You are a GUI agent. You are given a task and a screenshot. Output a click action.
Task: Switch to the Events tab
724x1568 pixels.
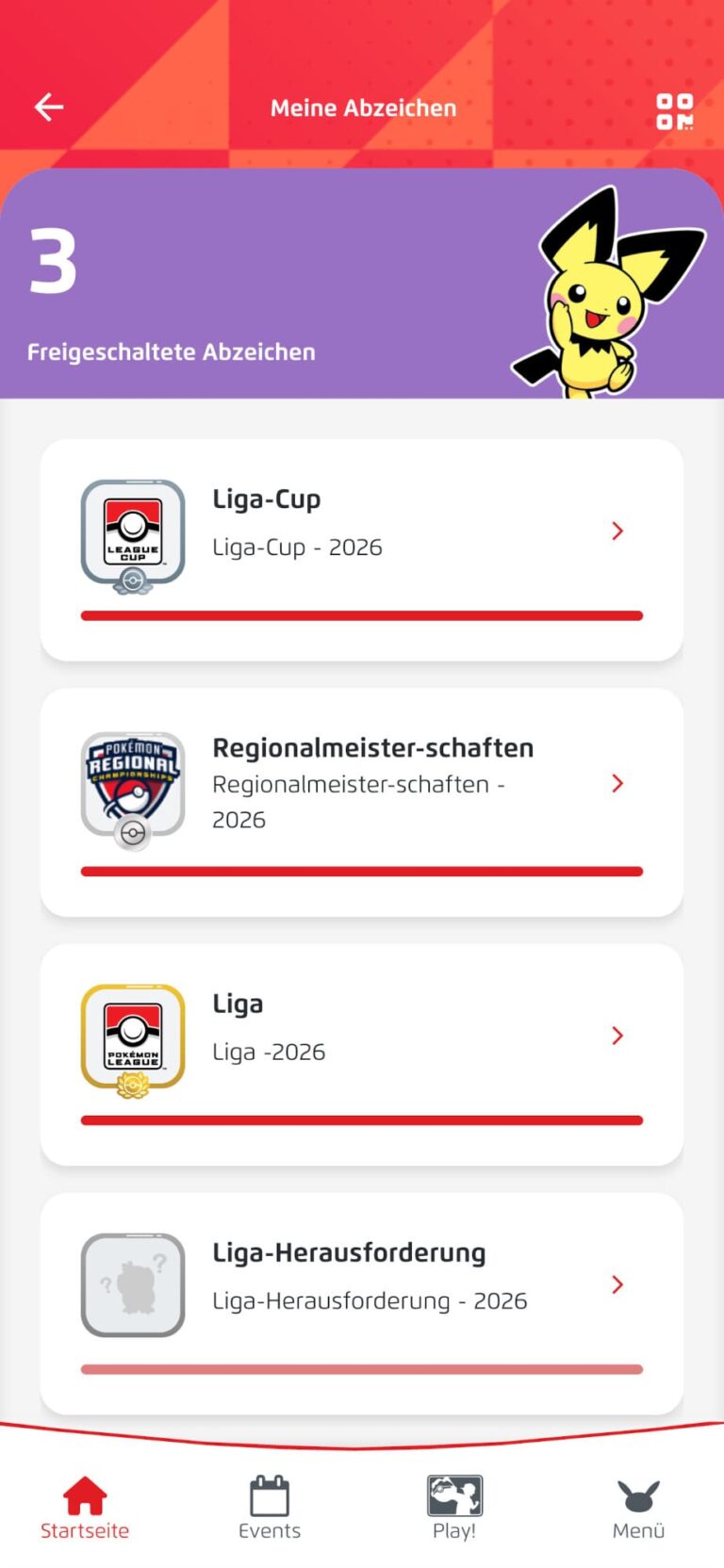coord(270,1508)
